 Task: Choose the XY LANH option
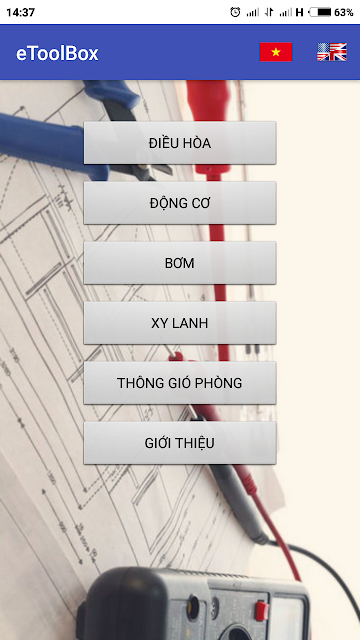coord(180,323)
